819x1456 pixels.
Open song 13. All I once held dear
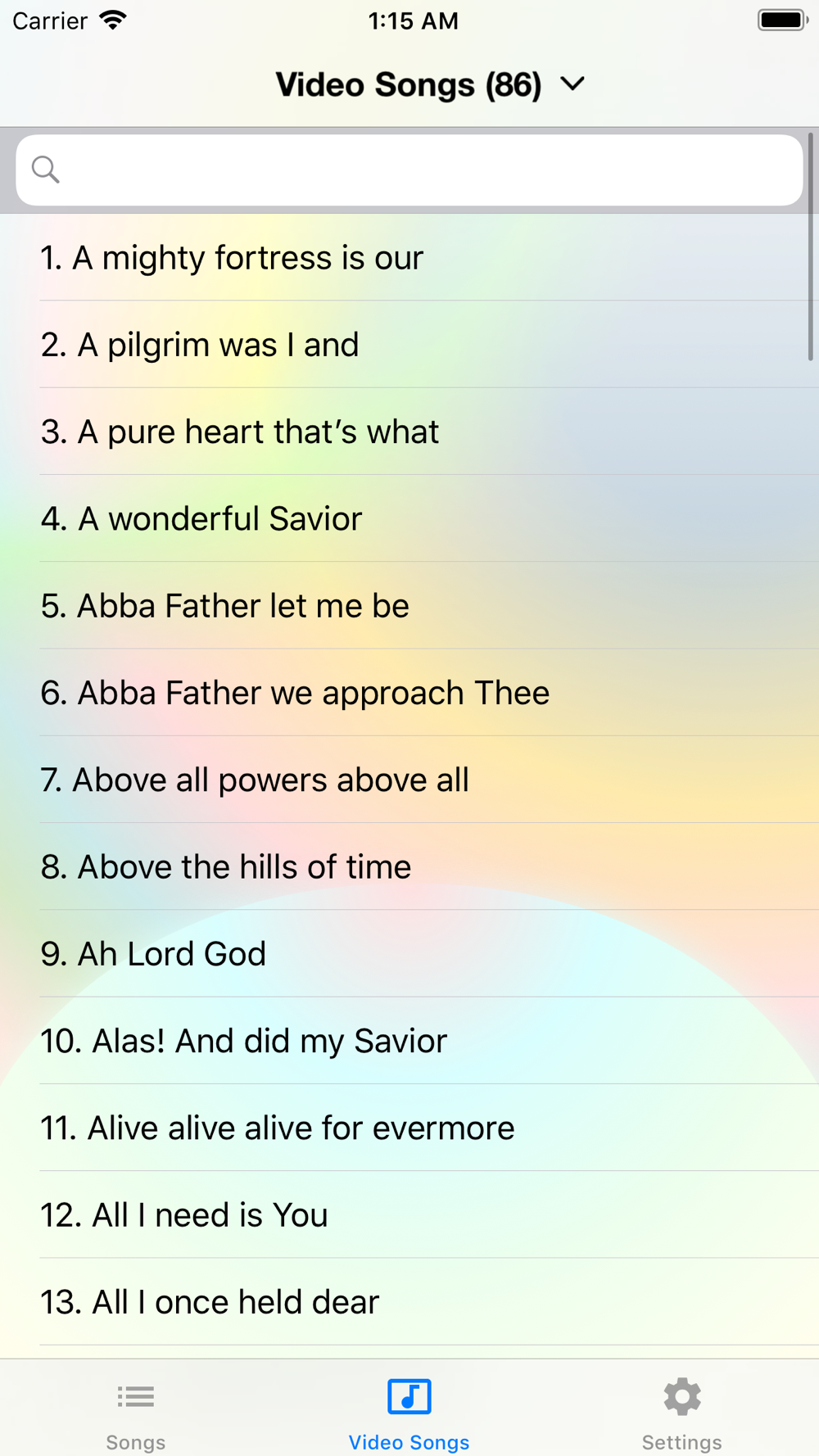(x=409, y=1302)
